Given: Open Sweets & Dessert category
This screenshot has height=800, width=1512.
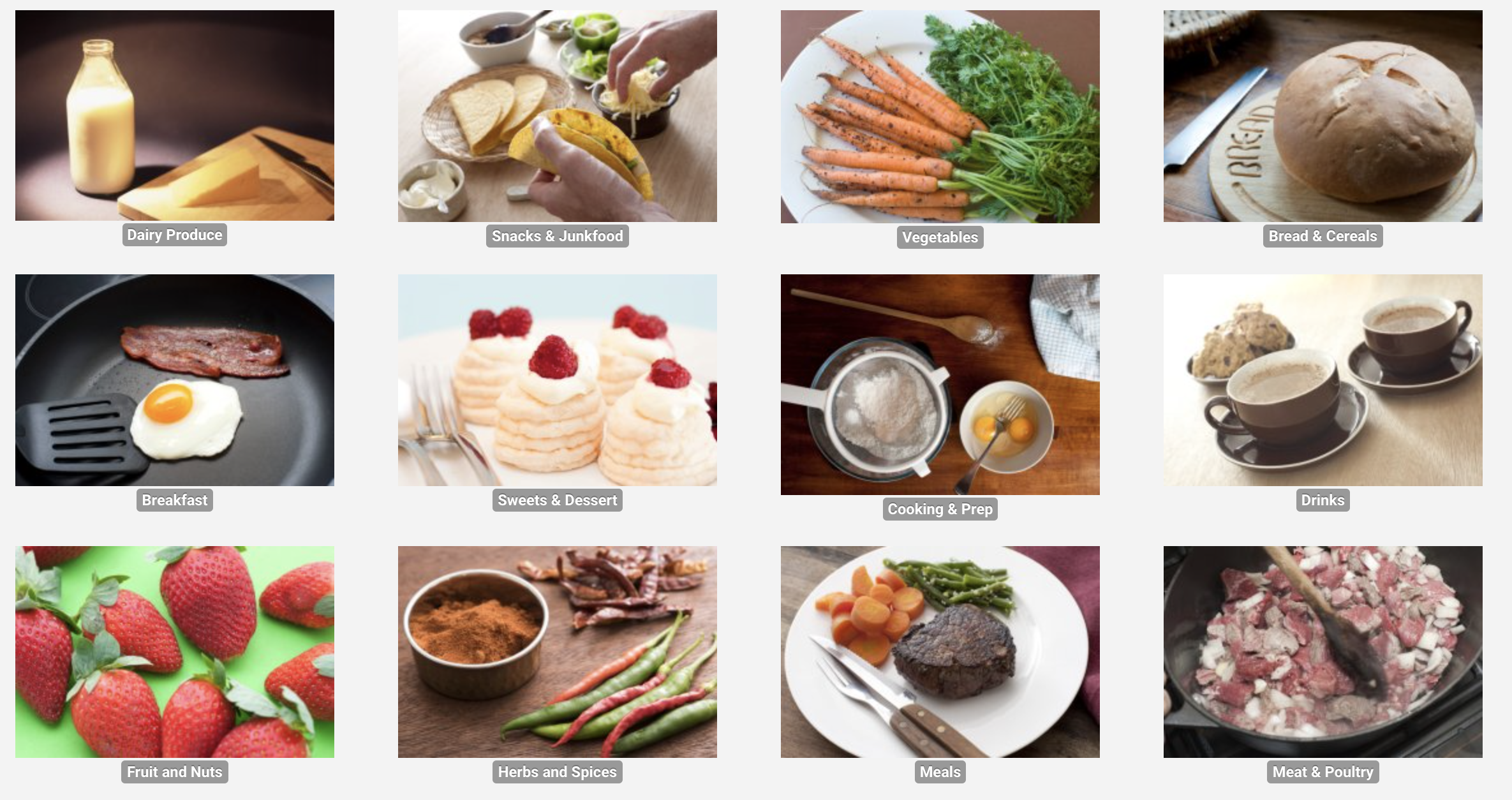Looking at the screenshot, I should point(557,380).
